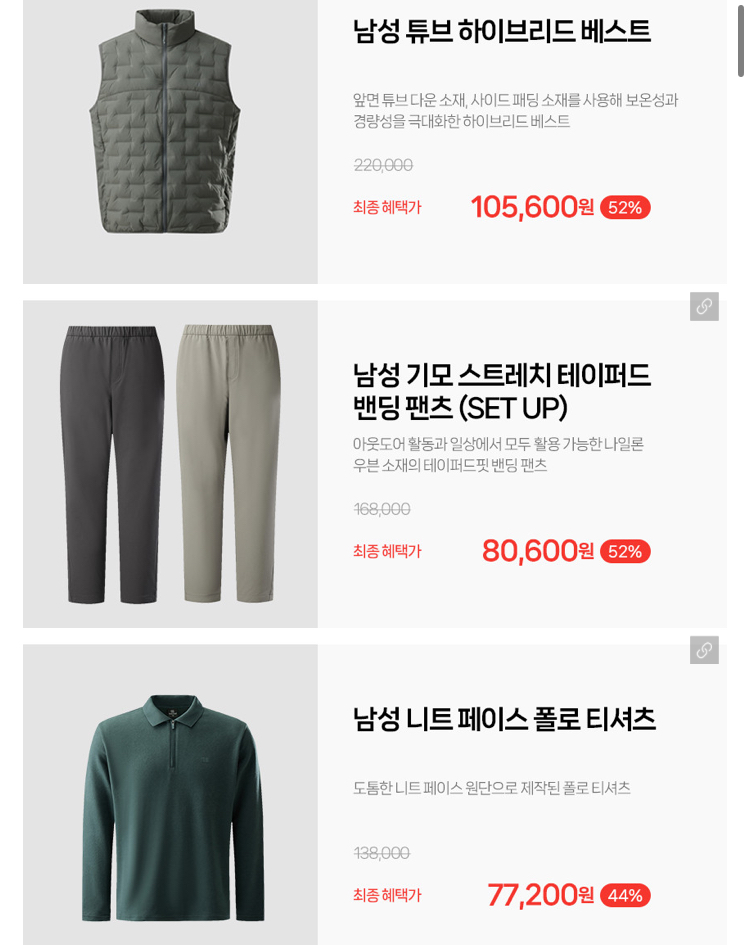This screenshot has height=945, width=750.
Task: Open the 남성 기모 스트레치 테이퍼드 밴딩 팬츠 card
Action: click(x=374, y=463)
